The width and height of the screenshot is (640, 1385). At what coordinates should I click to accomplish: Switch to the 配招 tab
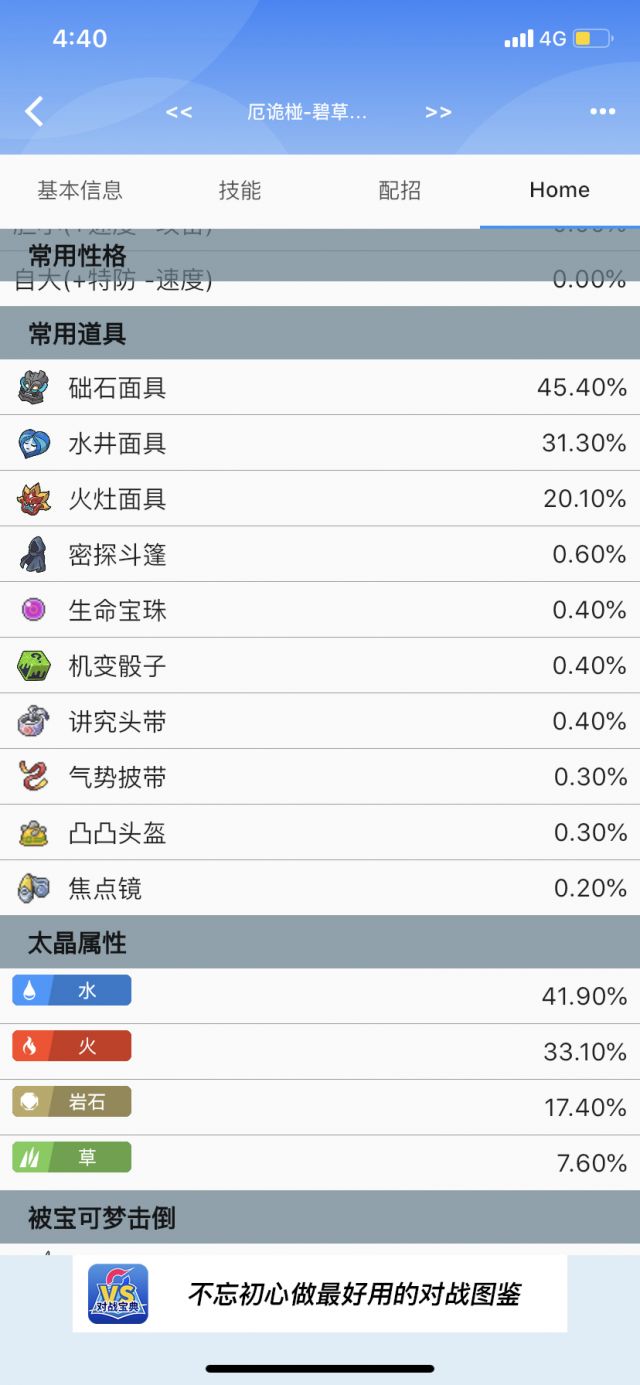point(400,190)
